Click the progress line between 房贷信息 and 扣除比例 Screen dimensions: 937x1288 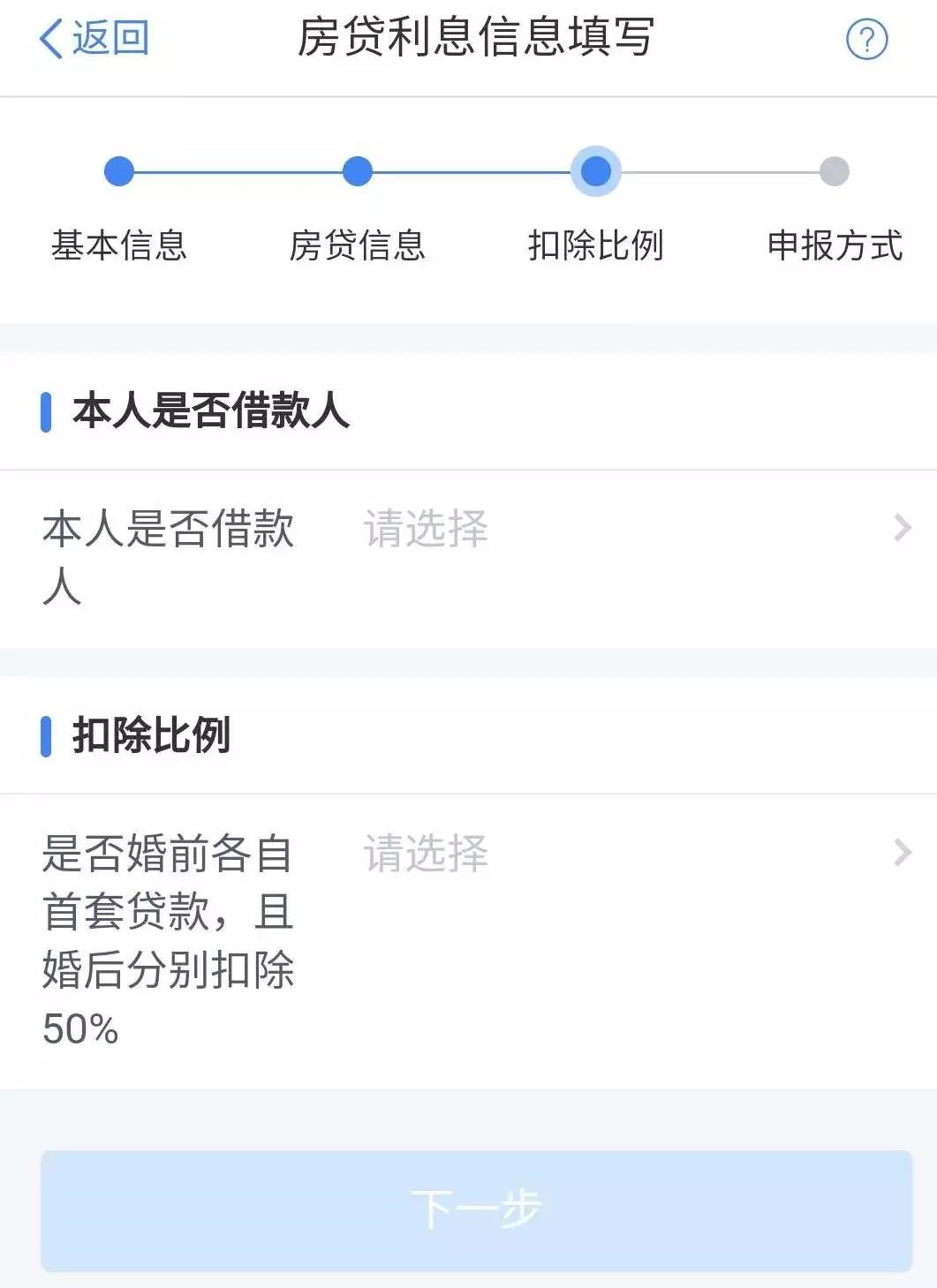point(477,172)
